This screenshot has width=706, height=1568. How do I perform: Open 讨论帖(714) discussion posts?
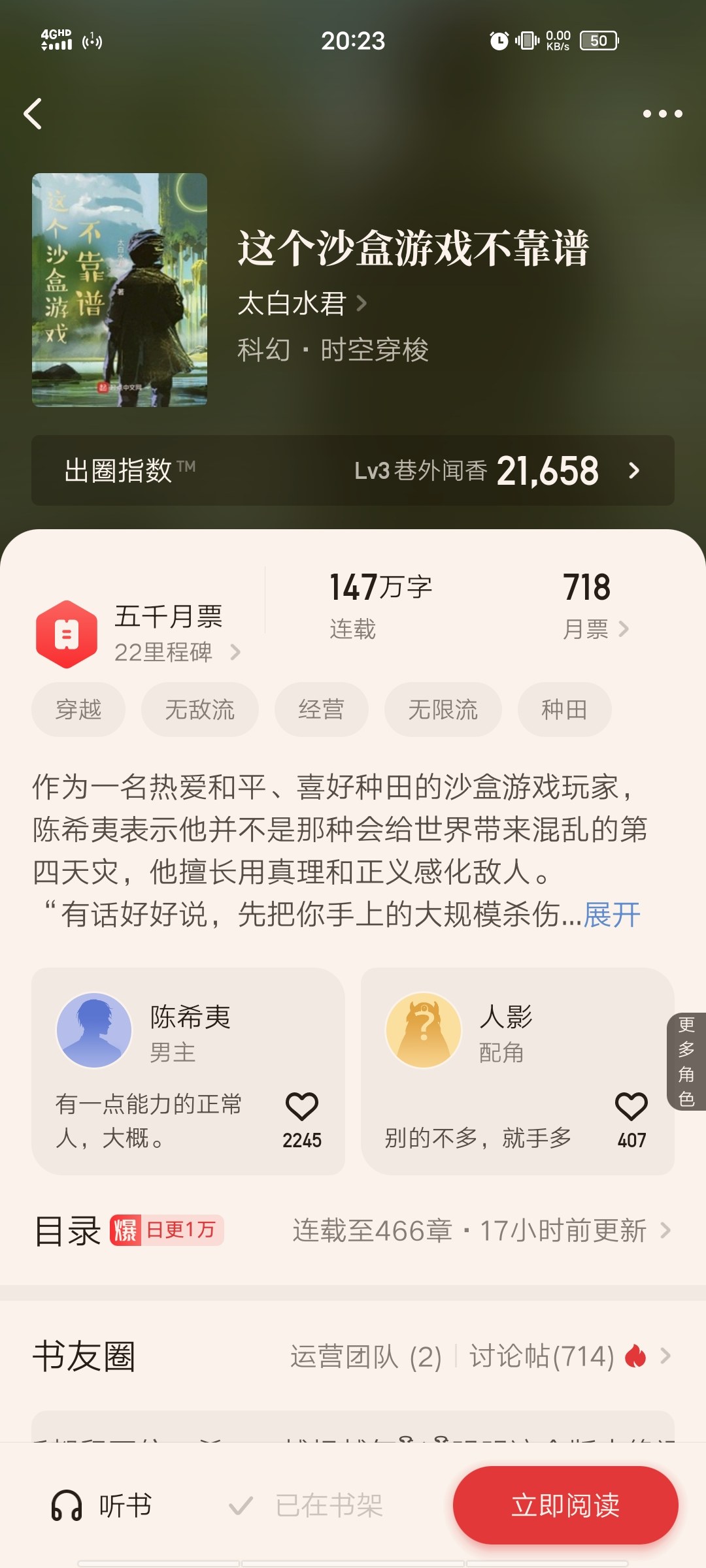[543, 1356]
